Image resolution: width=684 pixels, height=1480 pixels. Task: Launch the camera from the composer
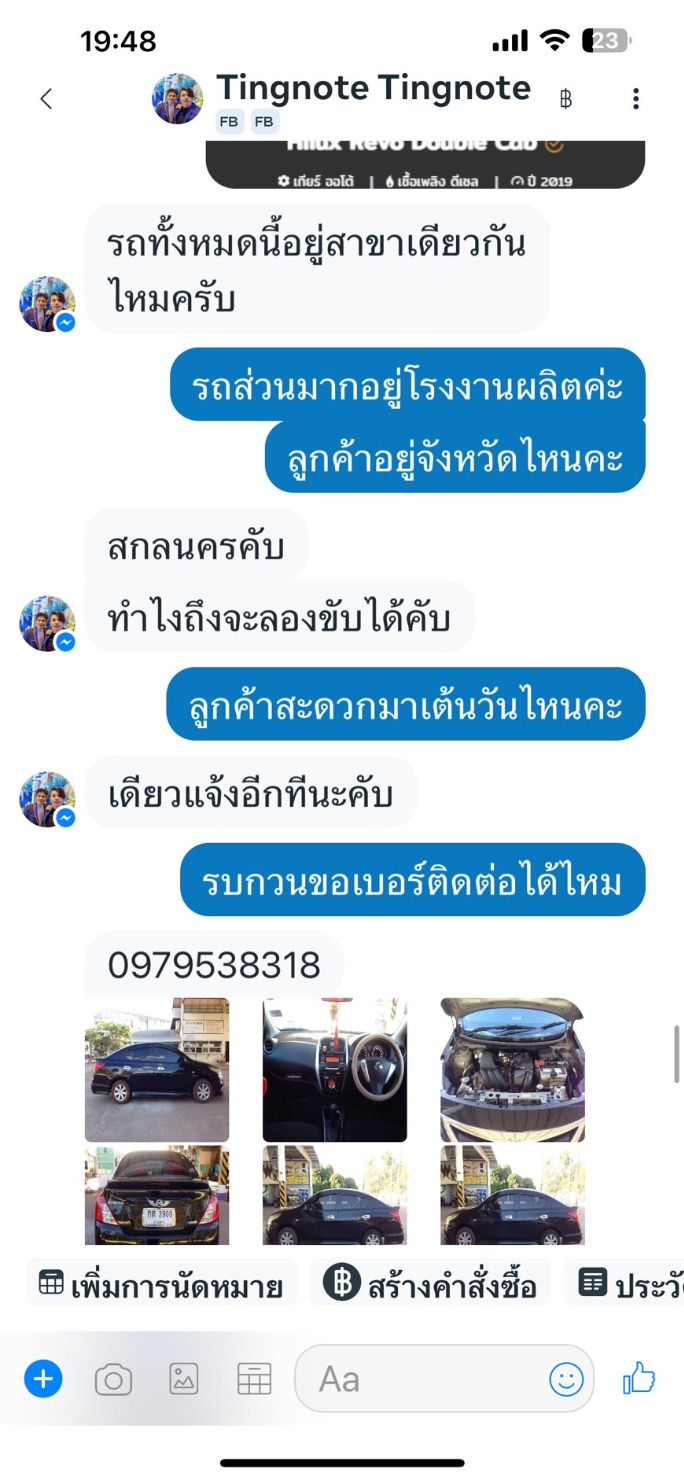pyautogui.click(x=113, y=1380)
